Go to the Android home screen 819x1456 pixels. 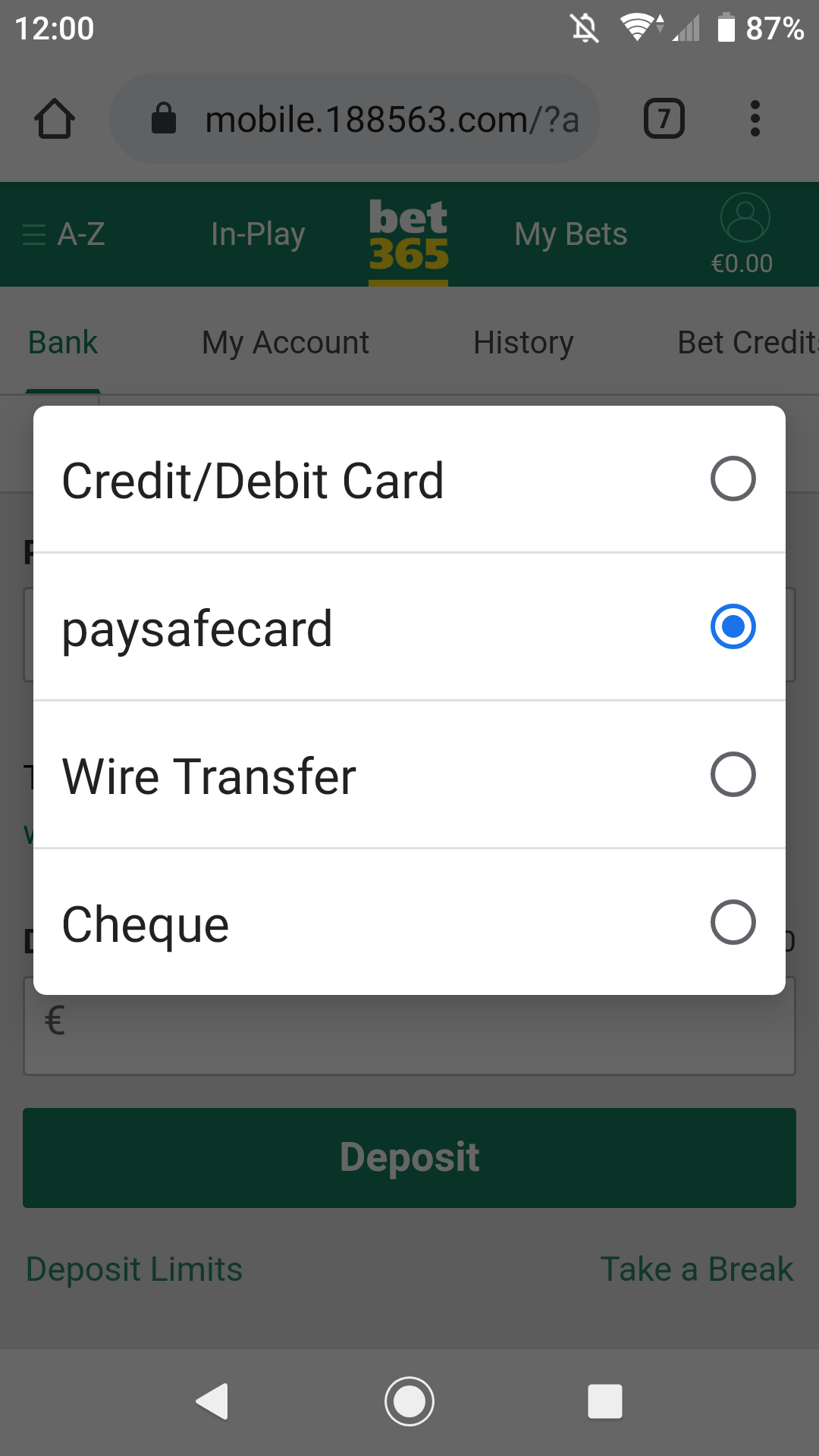point(409,1401)
